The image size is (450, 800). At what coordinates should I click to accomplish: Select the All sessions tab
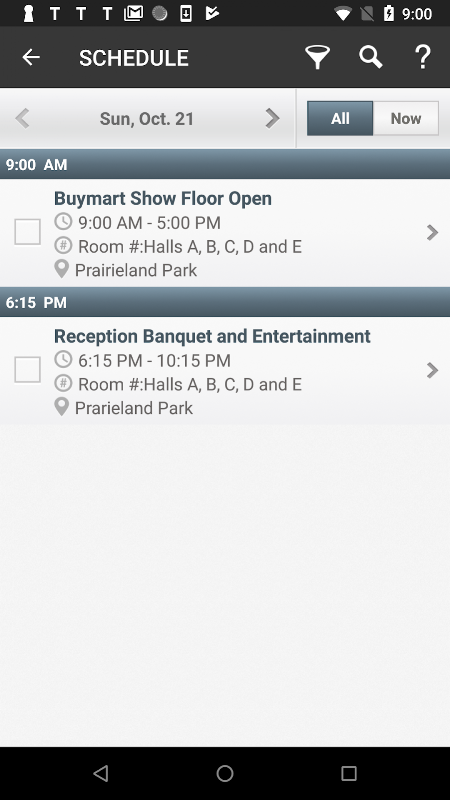(x=340, y=118)
